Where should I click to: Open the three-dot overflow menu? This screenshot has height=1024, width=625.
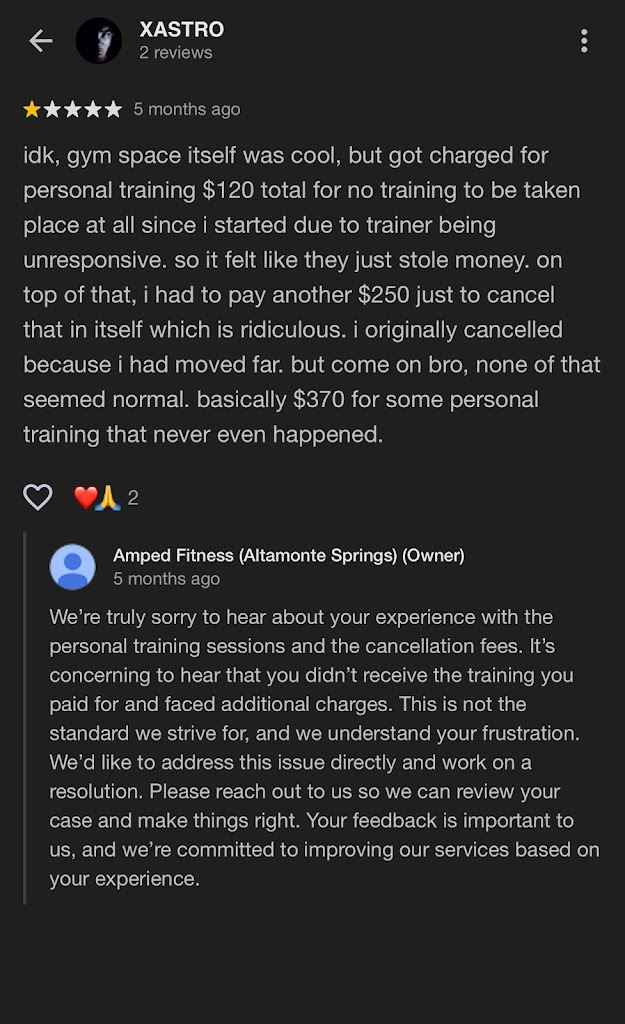click(x=584, y=41)
